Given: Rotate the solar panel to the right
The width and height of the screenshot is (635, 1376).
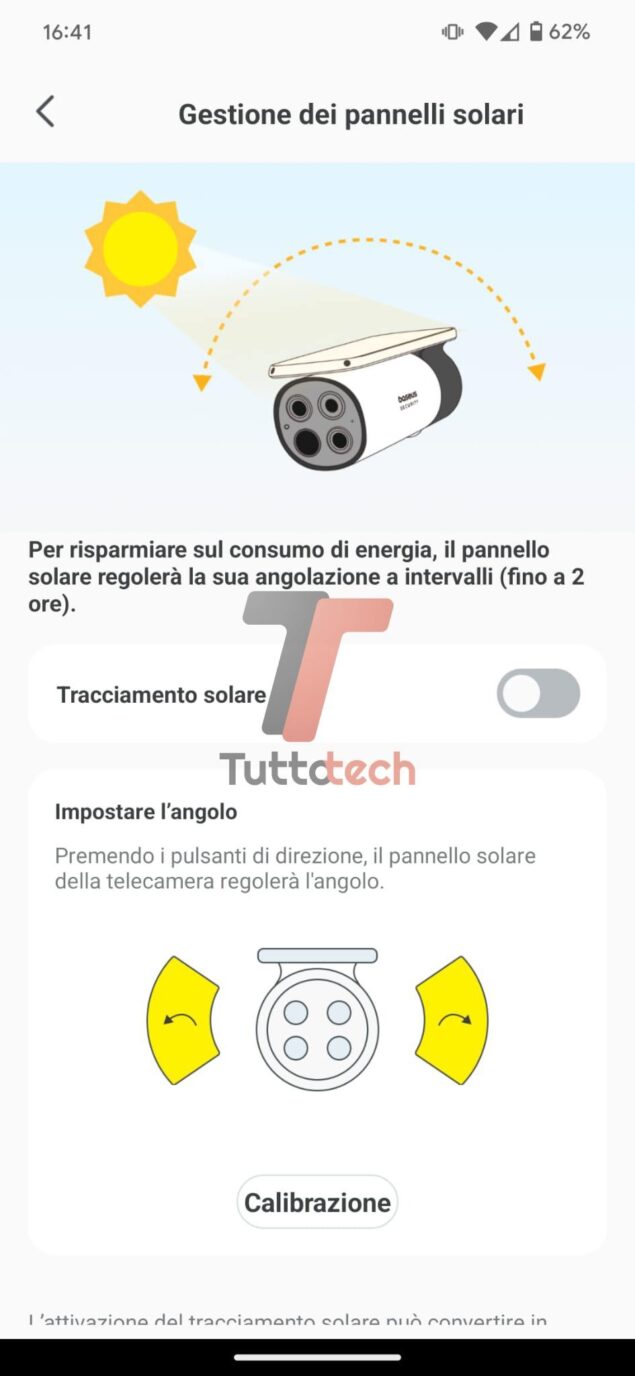Looking at the screenshot, I should tap(452, 1020).
